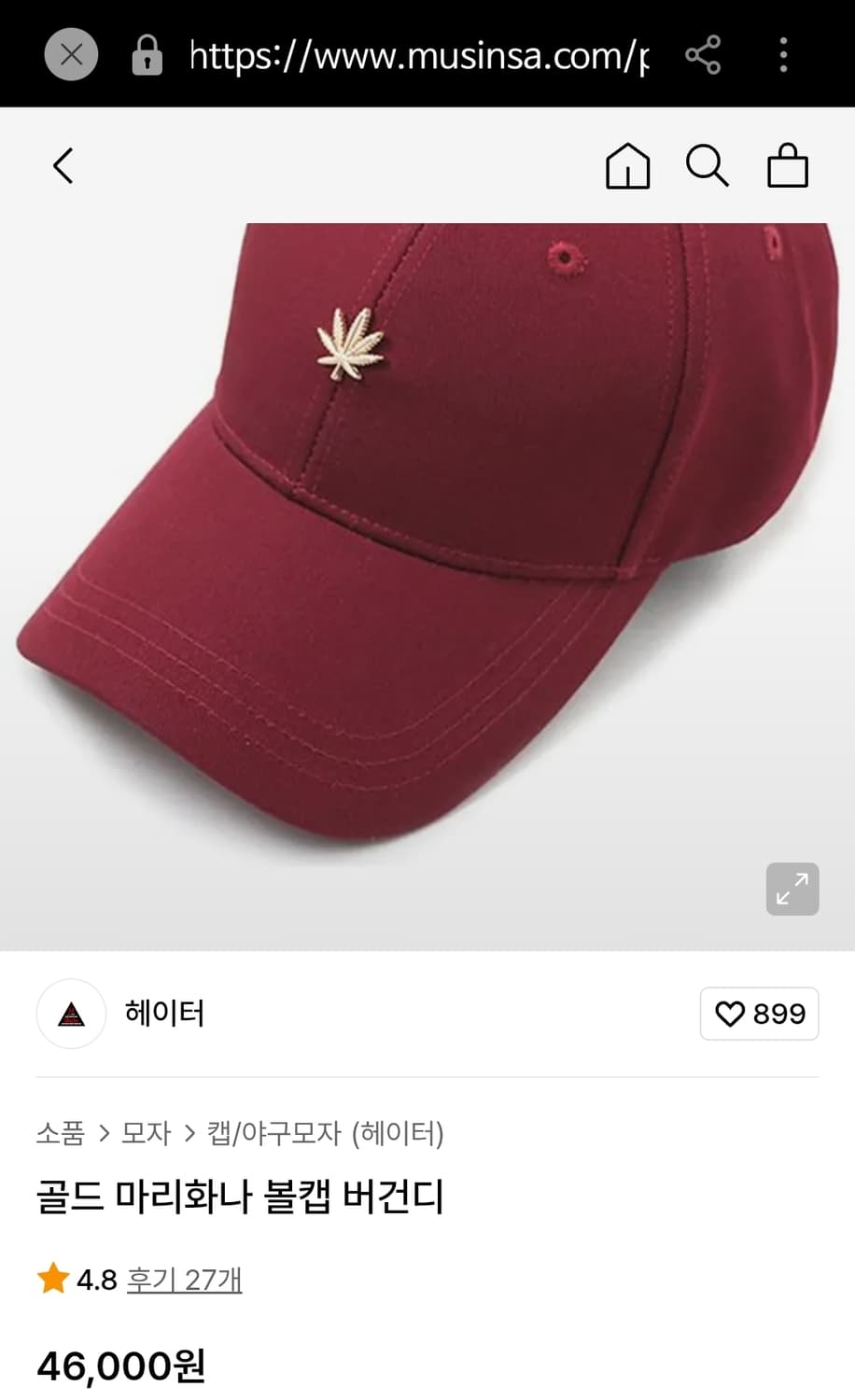Tap the X to close the browser tab
This screenshot has height=1400, width=855.
tap(70, 54)
